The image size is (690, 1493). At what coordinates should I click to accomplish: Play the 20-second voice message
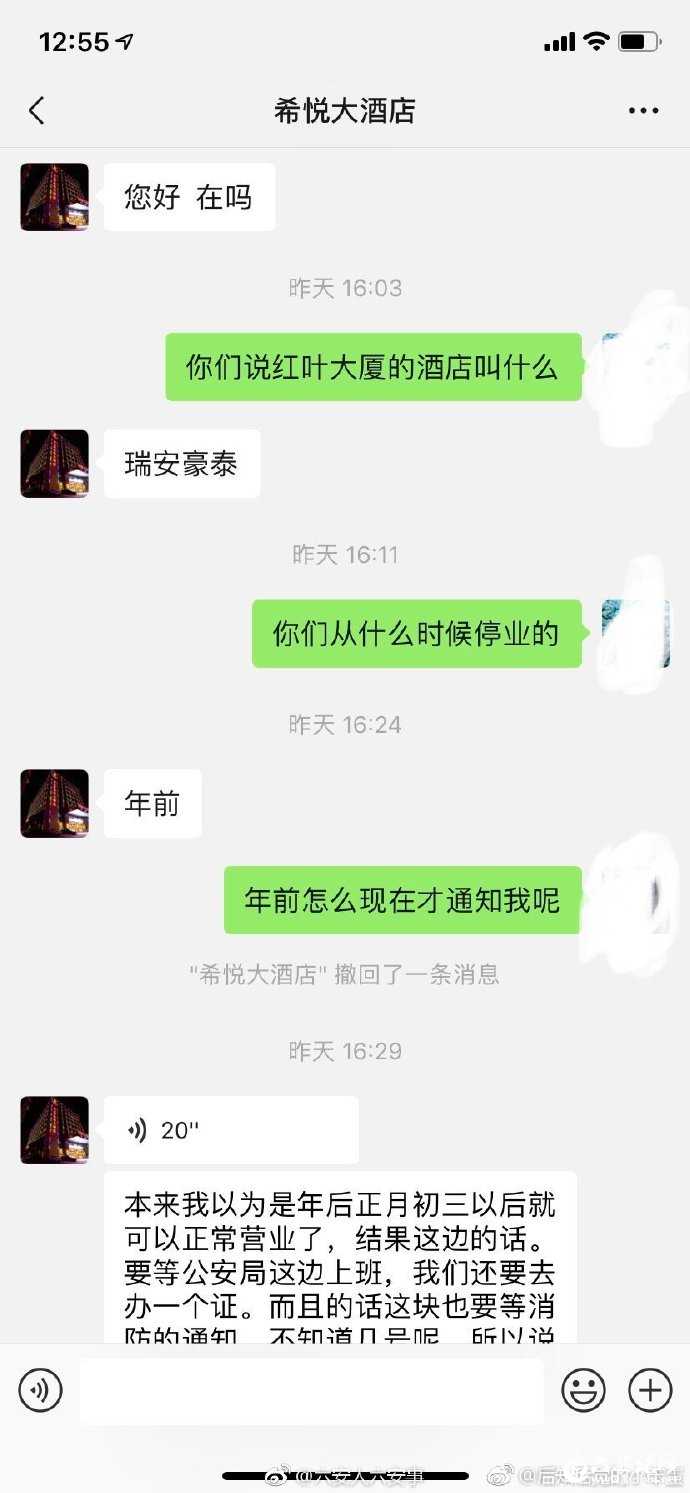pyautogui.click(x=231, y=1130)
